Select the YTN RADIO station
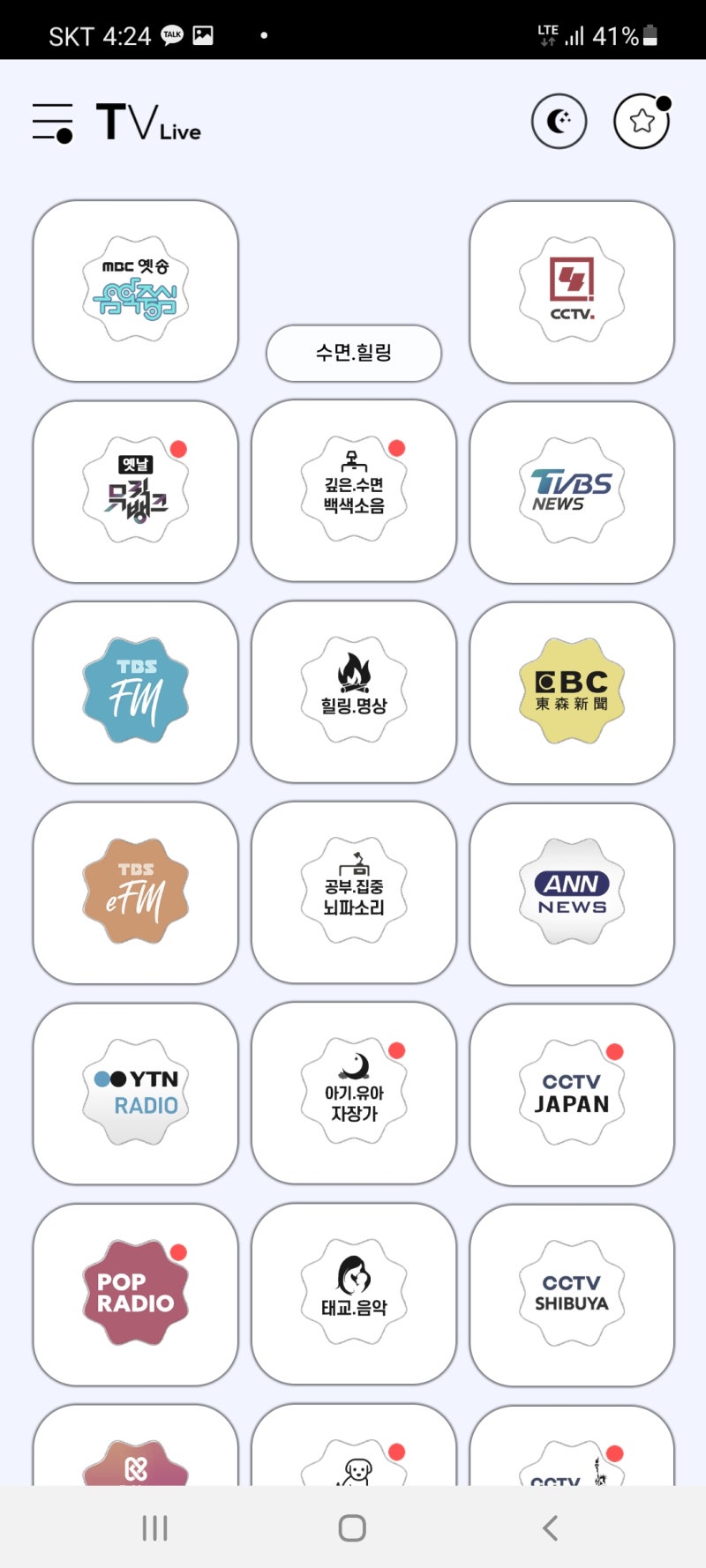 click(x=133, y=1092)
